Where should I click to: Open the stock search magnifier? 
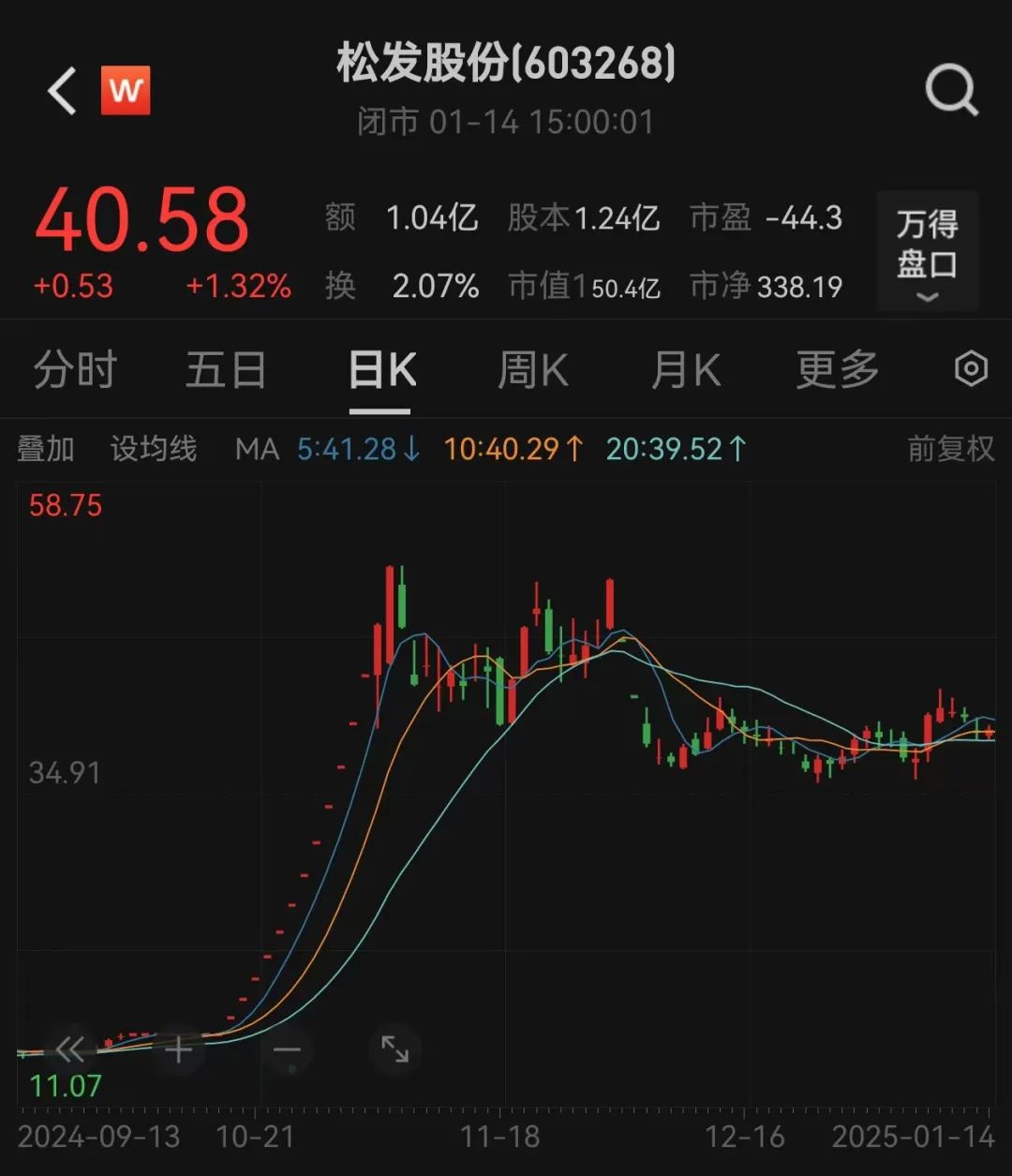click(x=951, y=92)
